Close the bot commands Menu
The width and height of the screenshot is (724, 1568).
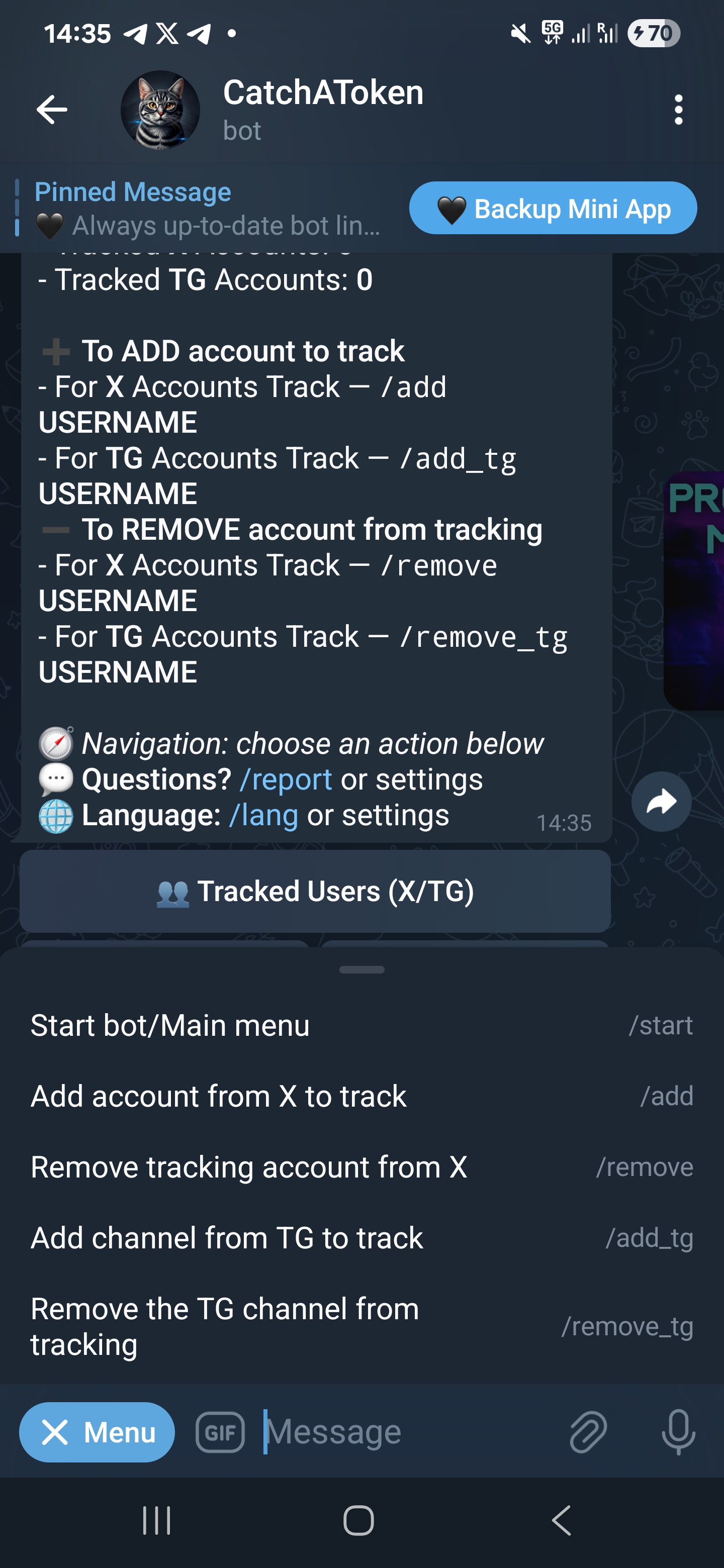point(97,1432)
